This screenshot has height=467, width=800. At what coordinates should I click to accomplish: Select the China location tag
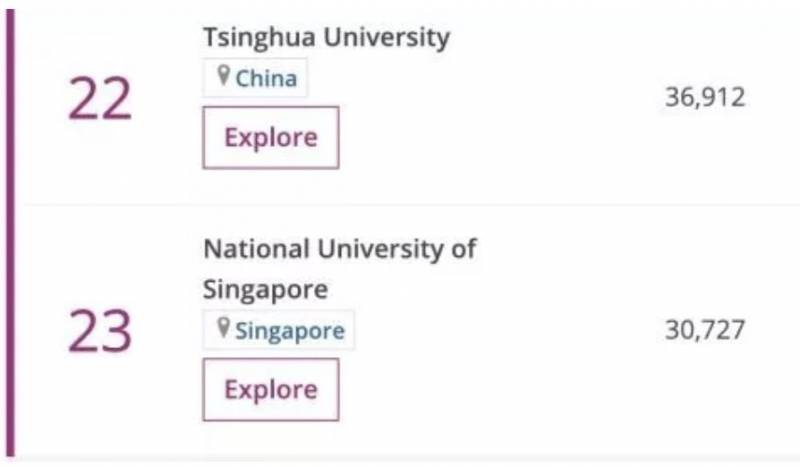256,78
